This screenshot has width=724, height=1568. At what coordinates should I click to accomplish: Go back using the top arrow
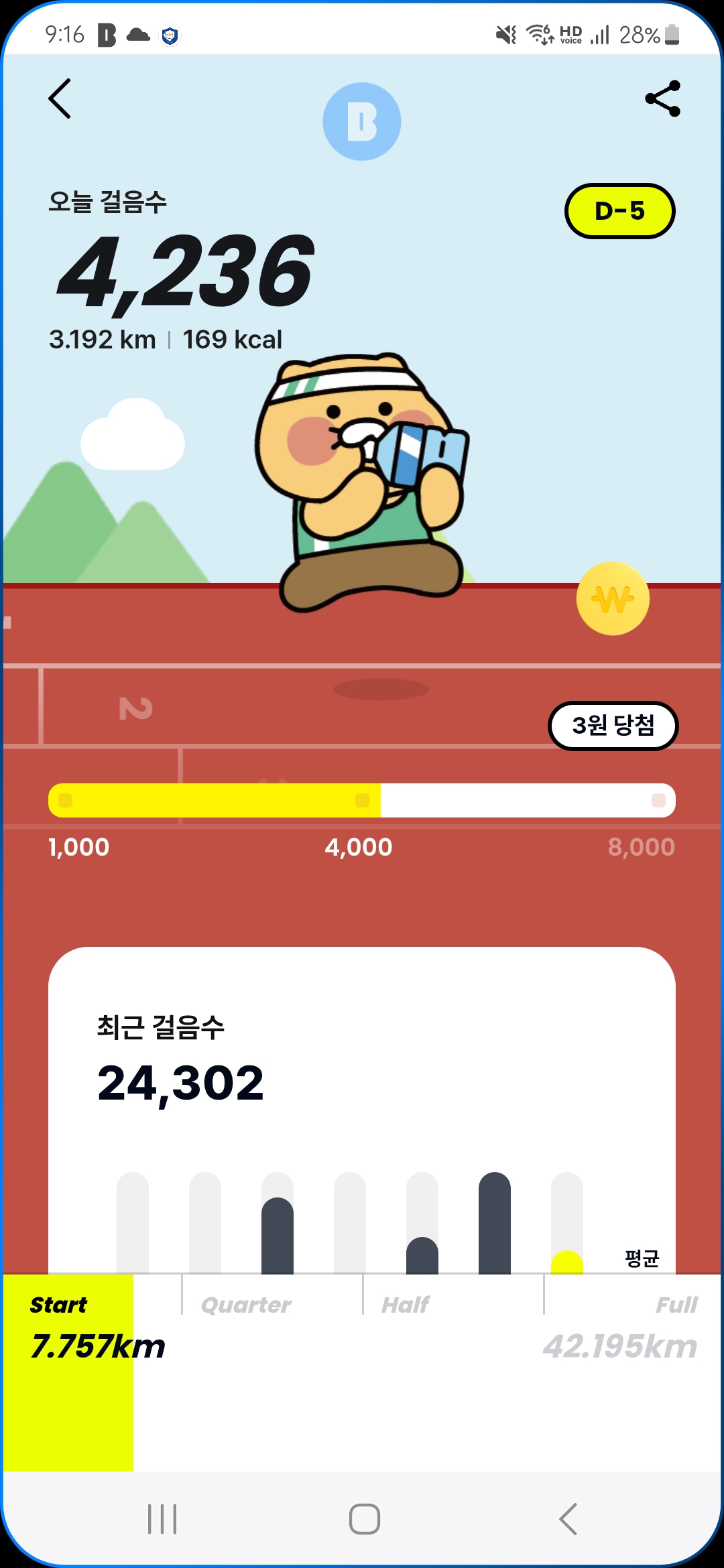pyautogui.click(x=60, y=99)
